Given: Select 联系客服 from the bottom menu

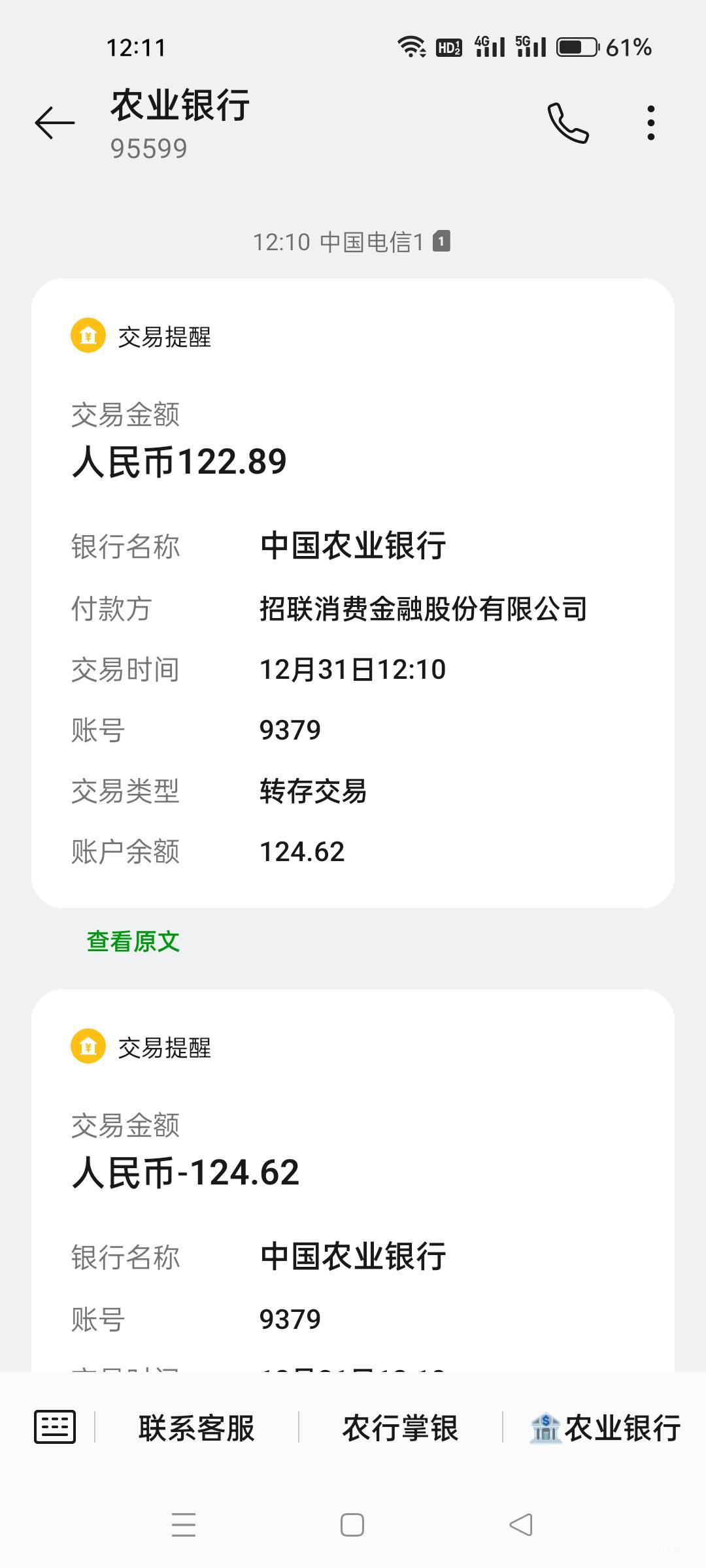Looking at the screenshot, I should [197, 1428].
